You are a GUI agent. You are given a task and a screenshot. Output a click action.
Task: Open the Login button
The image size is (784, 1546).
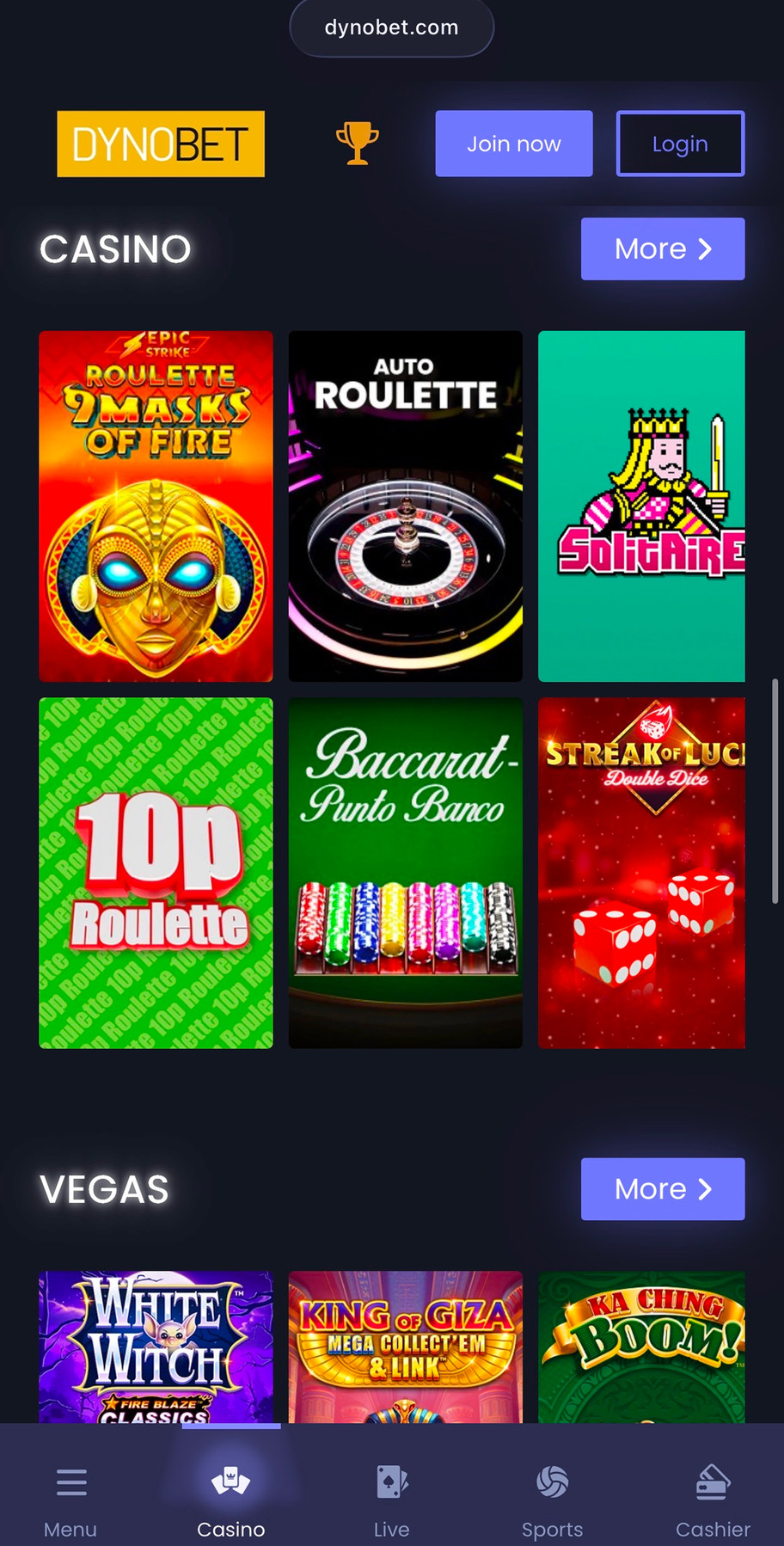click(680, 144)
